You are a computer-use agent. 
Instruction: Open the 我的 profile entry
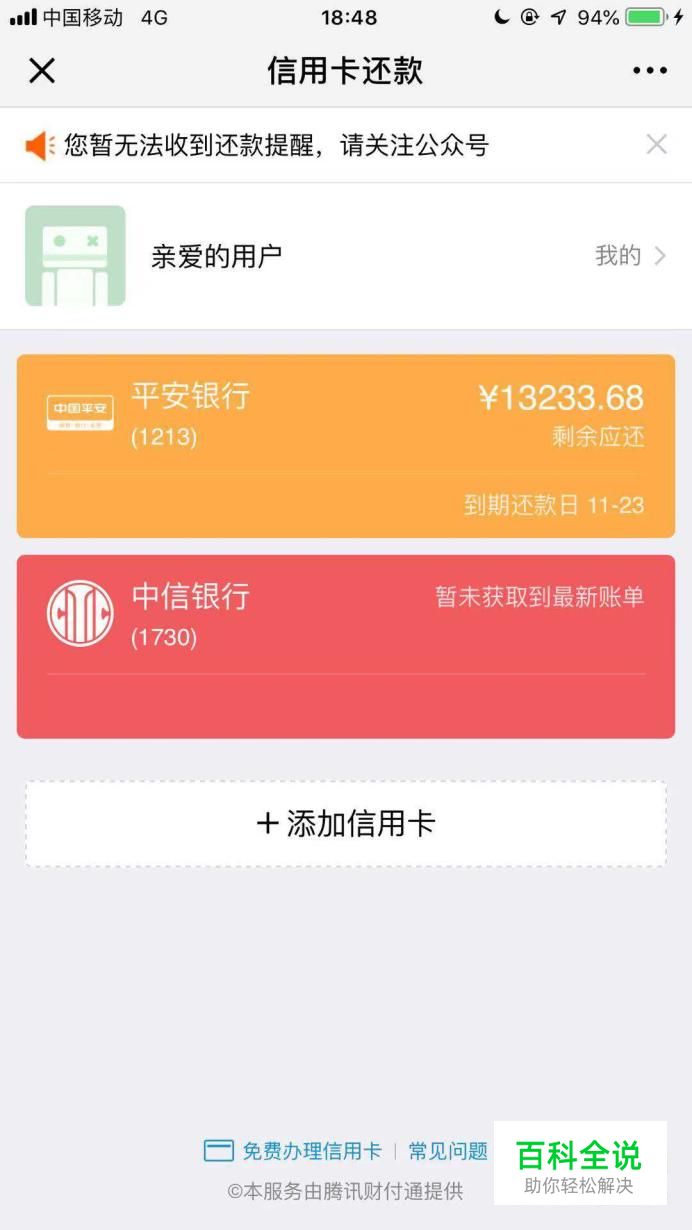[630, 256]
